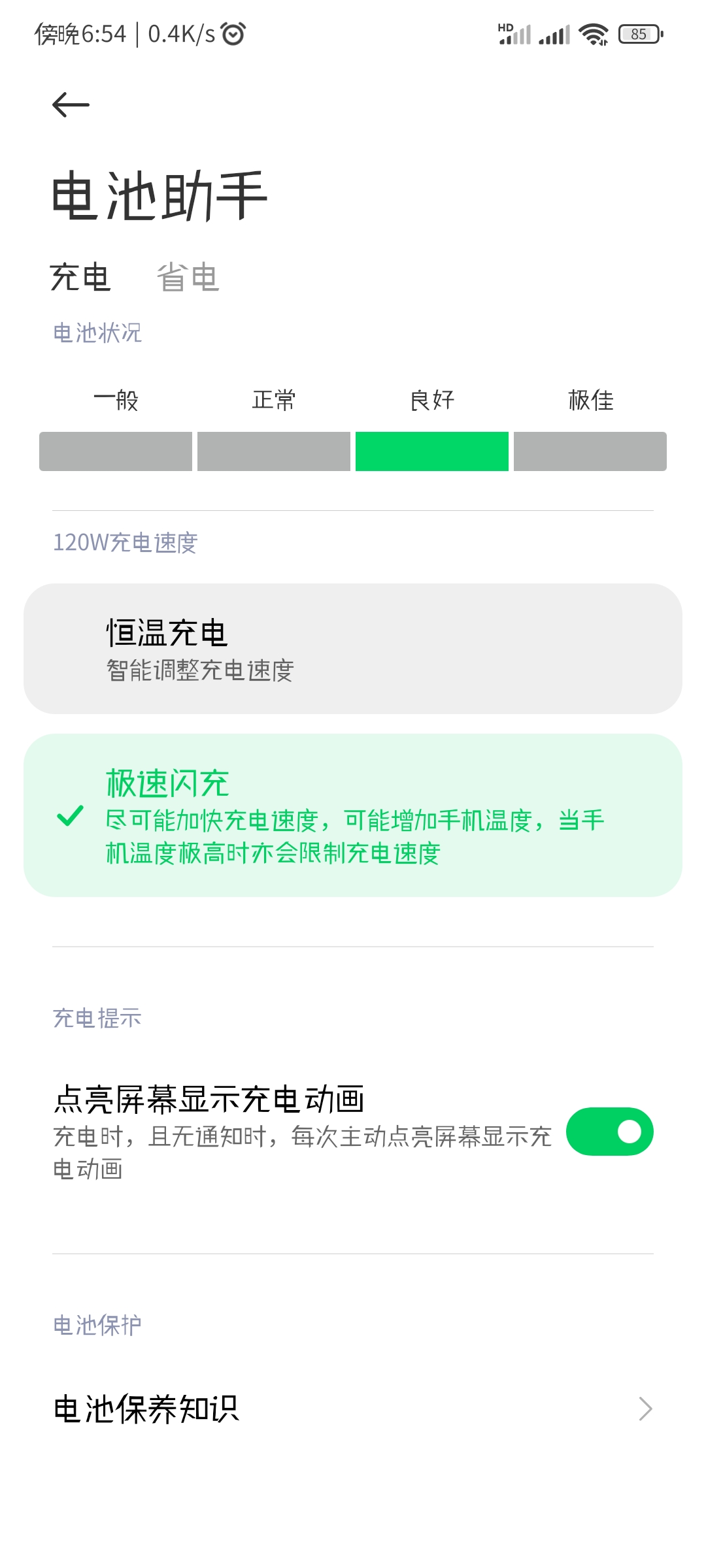Select 极速闪充 charging mode
The height and width of the screenshot is (1568, 706).
[353, 815]
